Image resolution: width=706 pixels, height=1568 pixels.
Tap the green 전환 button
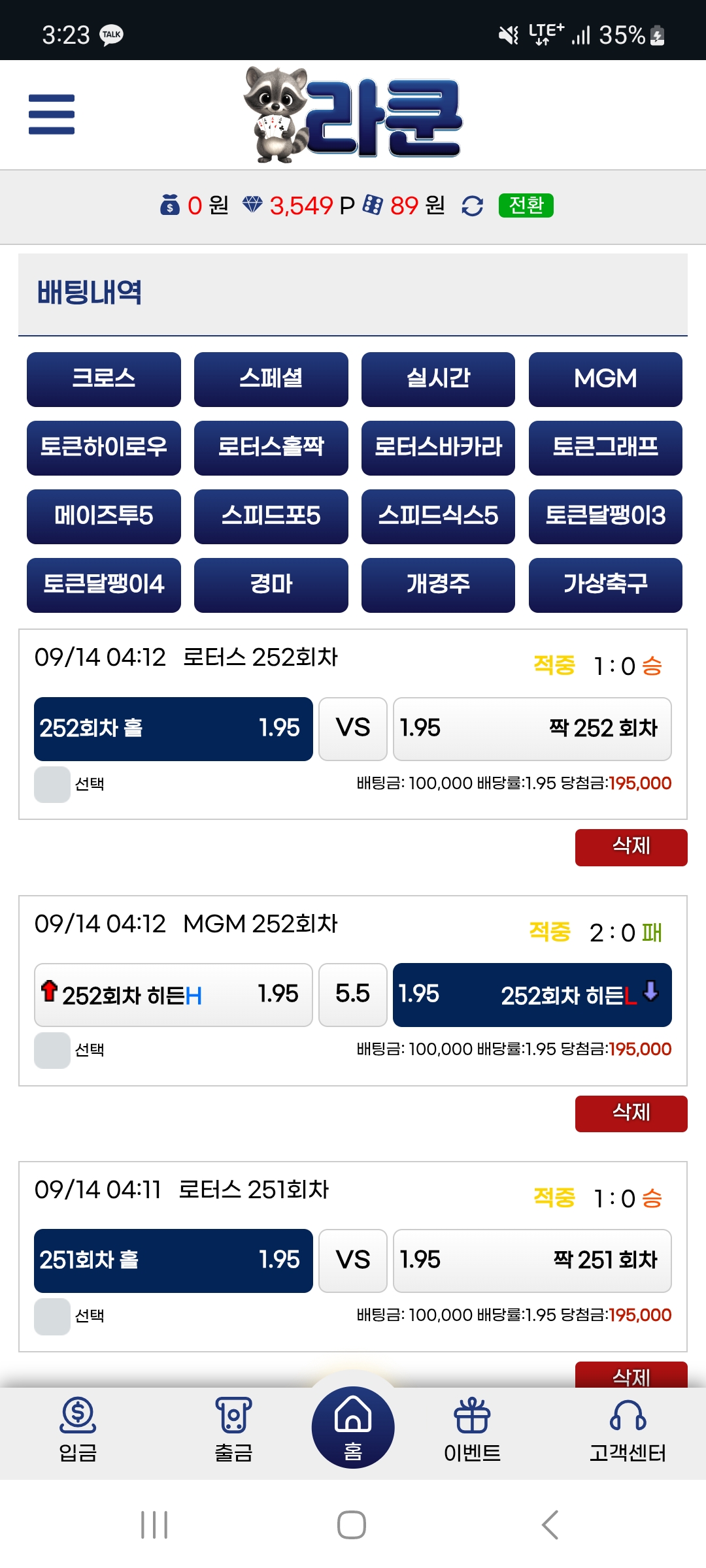(x=526, y=206)
